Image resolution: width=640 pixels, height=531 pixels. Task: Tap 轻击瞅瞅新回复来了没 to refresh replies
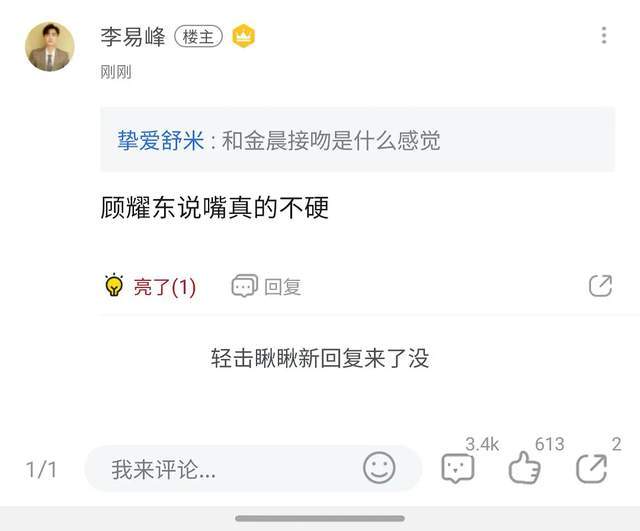(x=320, y=358)
